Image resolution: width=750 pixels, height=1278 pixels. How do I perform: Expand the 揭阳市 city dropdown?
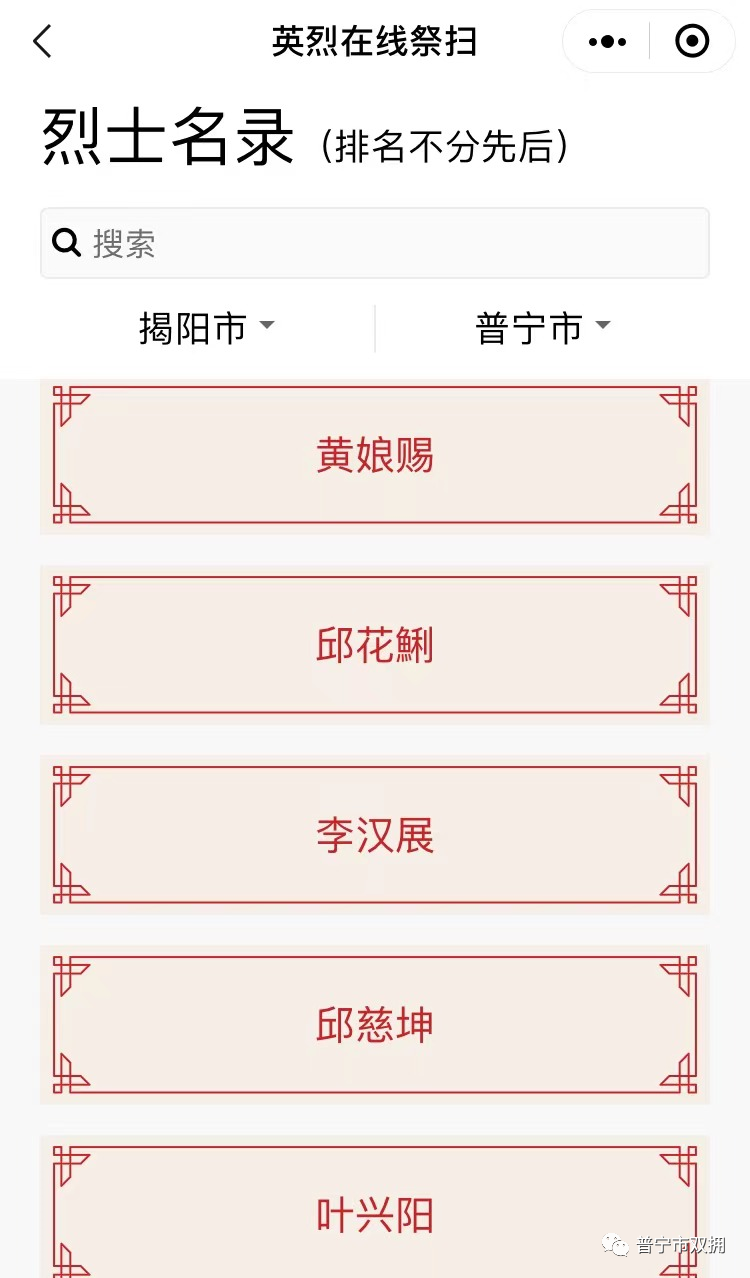[206, 328]
